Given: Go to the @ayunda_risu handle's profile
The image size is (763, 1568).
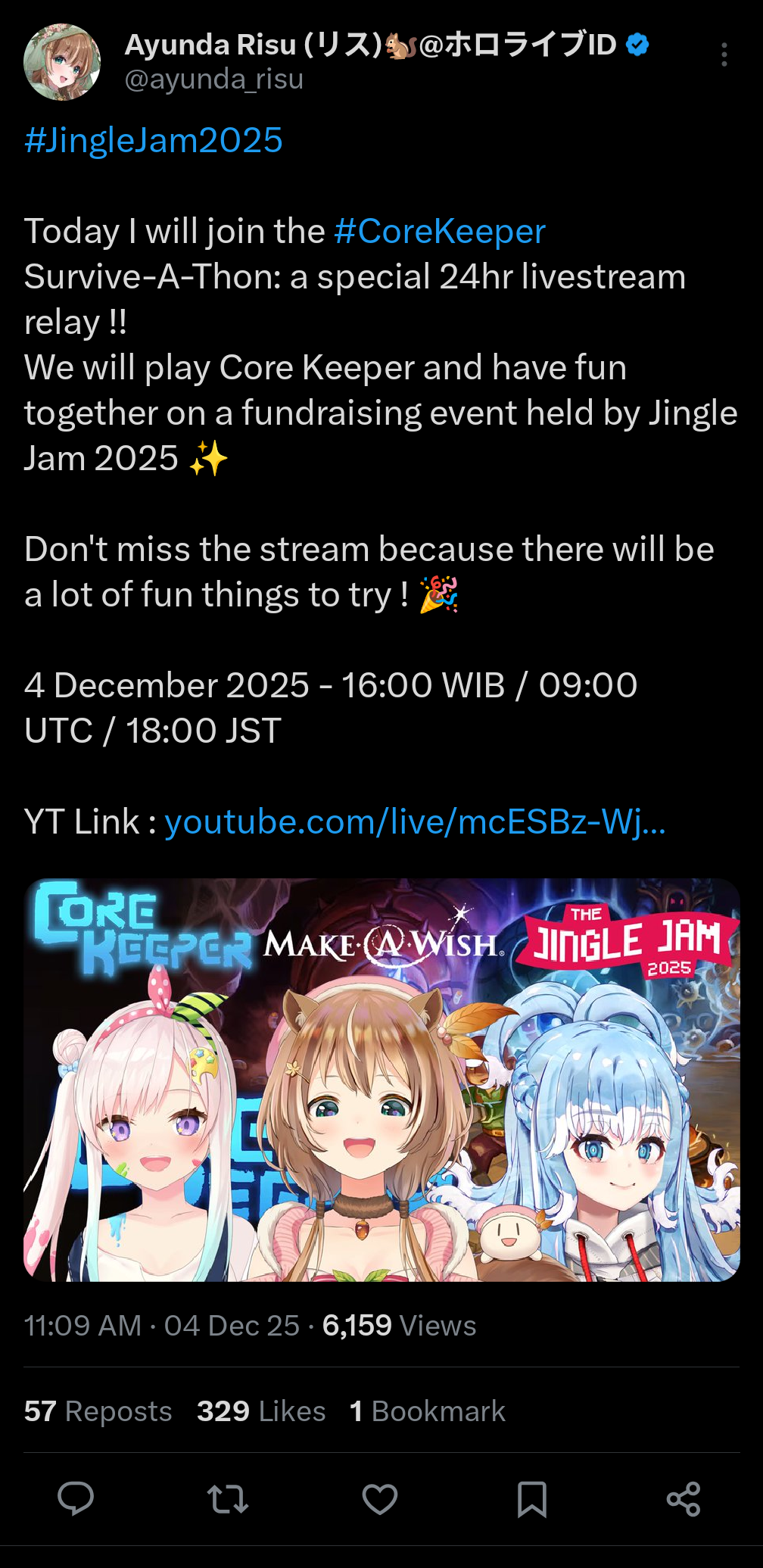Looking at the screenshot, I should pyautogui.click(x=214, y=79).
